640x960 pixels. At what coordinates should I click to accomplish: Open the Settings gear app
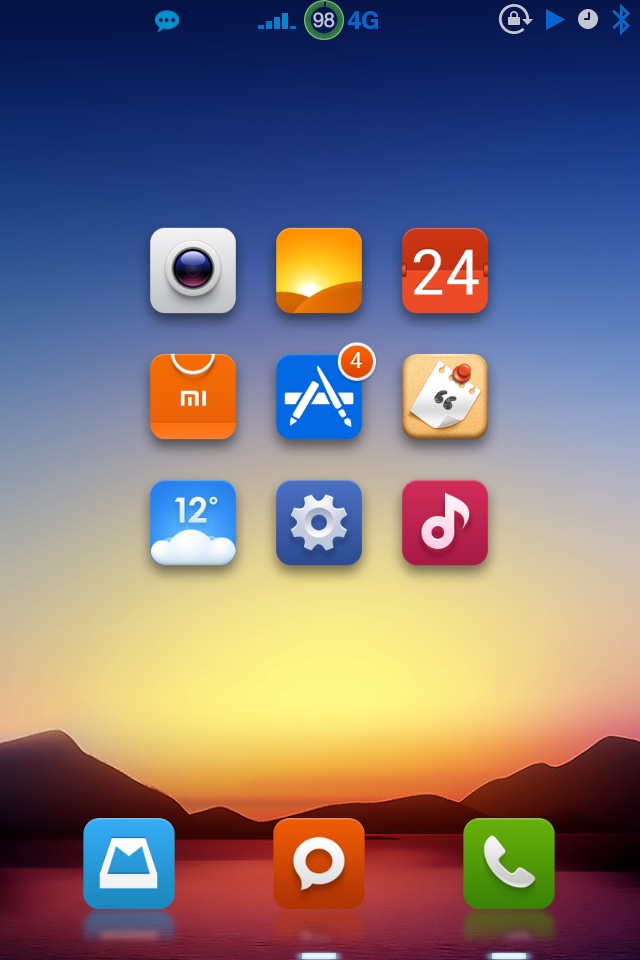[319, 522]
